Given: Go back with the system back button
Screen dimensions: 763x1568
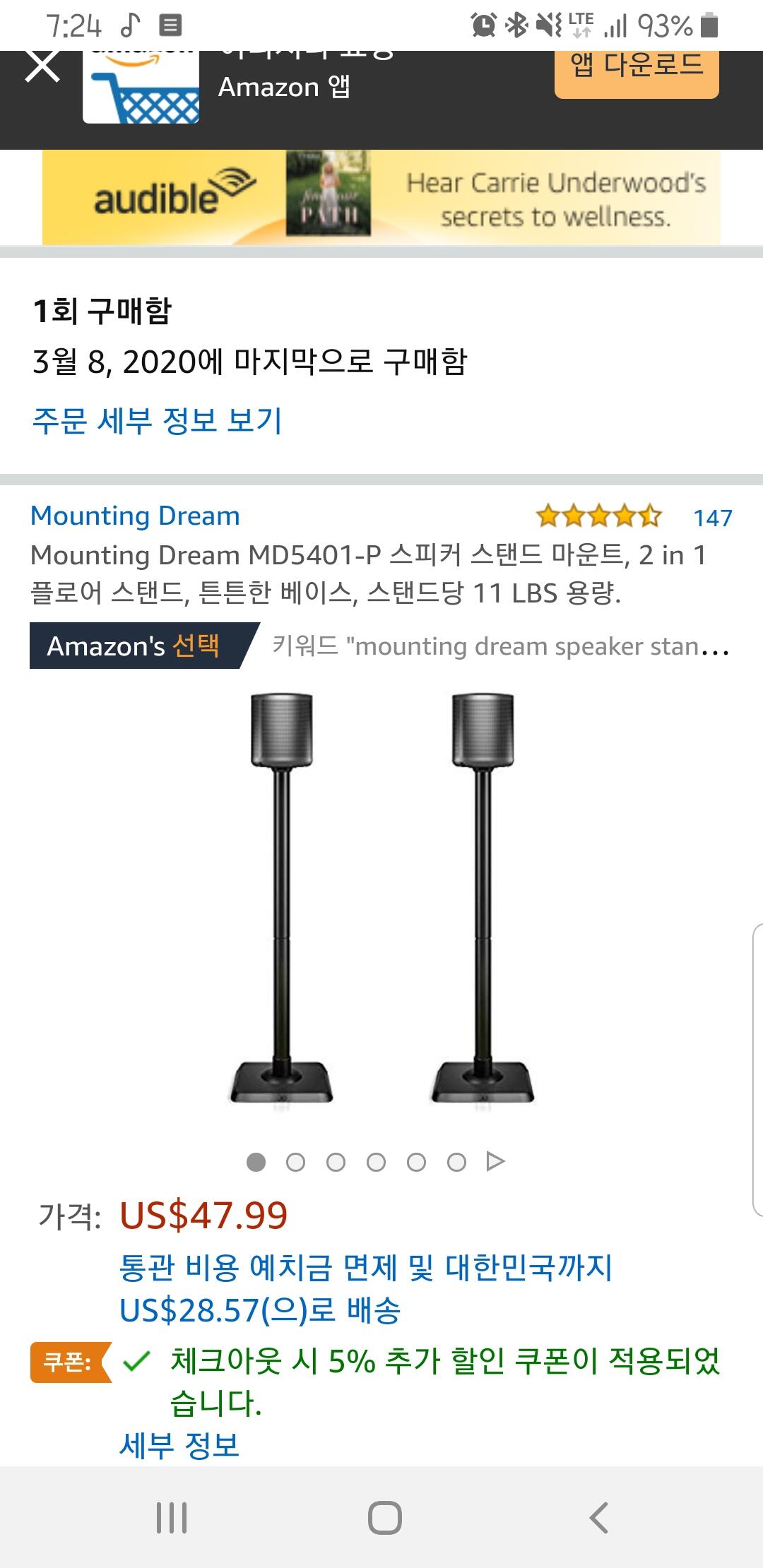Looking at the screenshot, I should pyautogui.click(x=598, y=1517).
